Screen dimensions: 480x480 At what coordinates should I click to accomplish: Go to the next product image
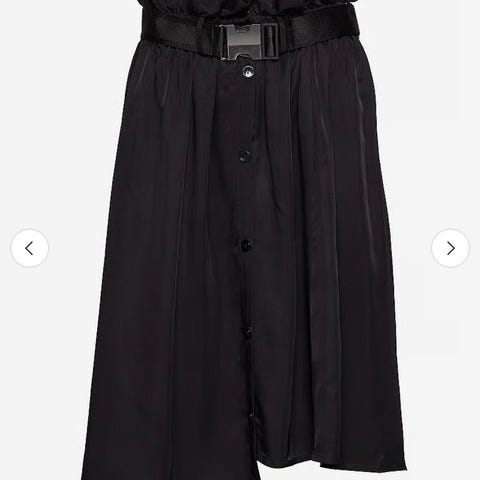click(x=450, y=248)
